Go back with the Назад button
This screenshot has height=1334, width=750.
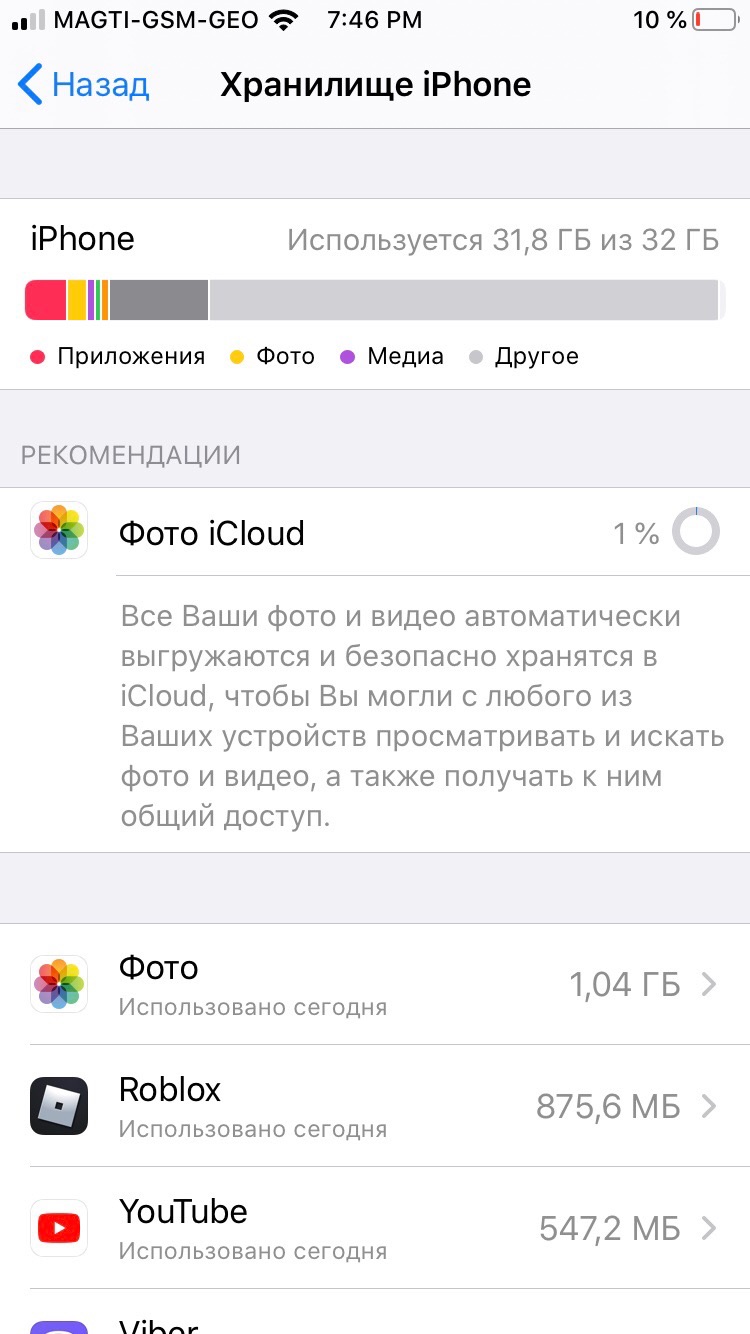coord(84,85)
